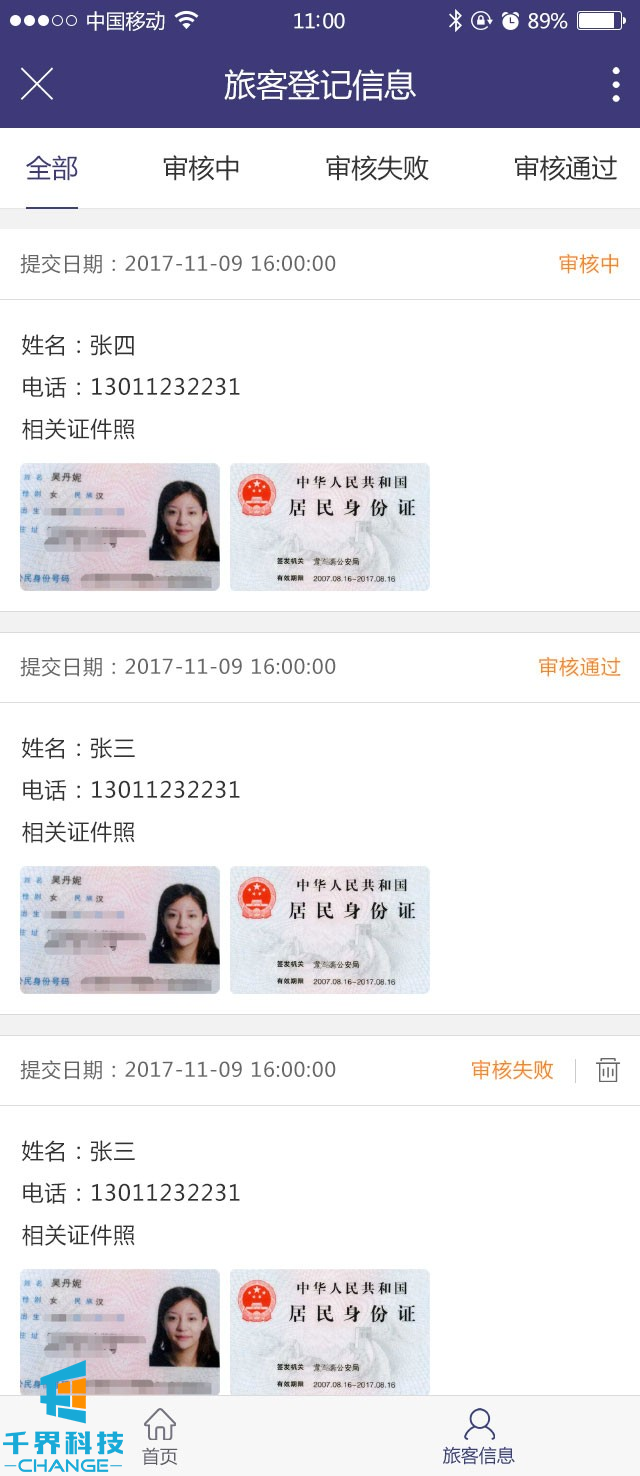Open ID back photo in the 审核通过 record
The height and width of the screenshot is (1476, 640).
(330, 930)
